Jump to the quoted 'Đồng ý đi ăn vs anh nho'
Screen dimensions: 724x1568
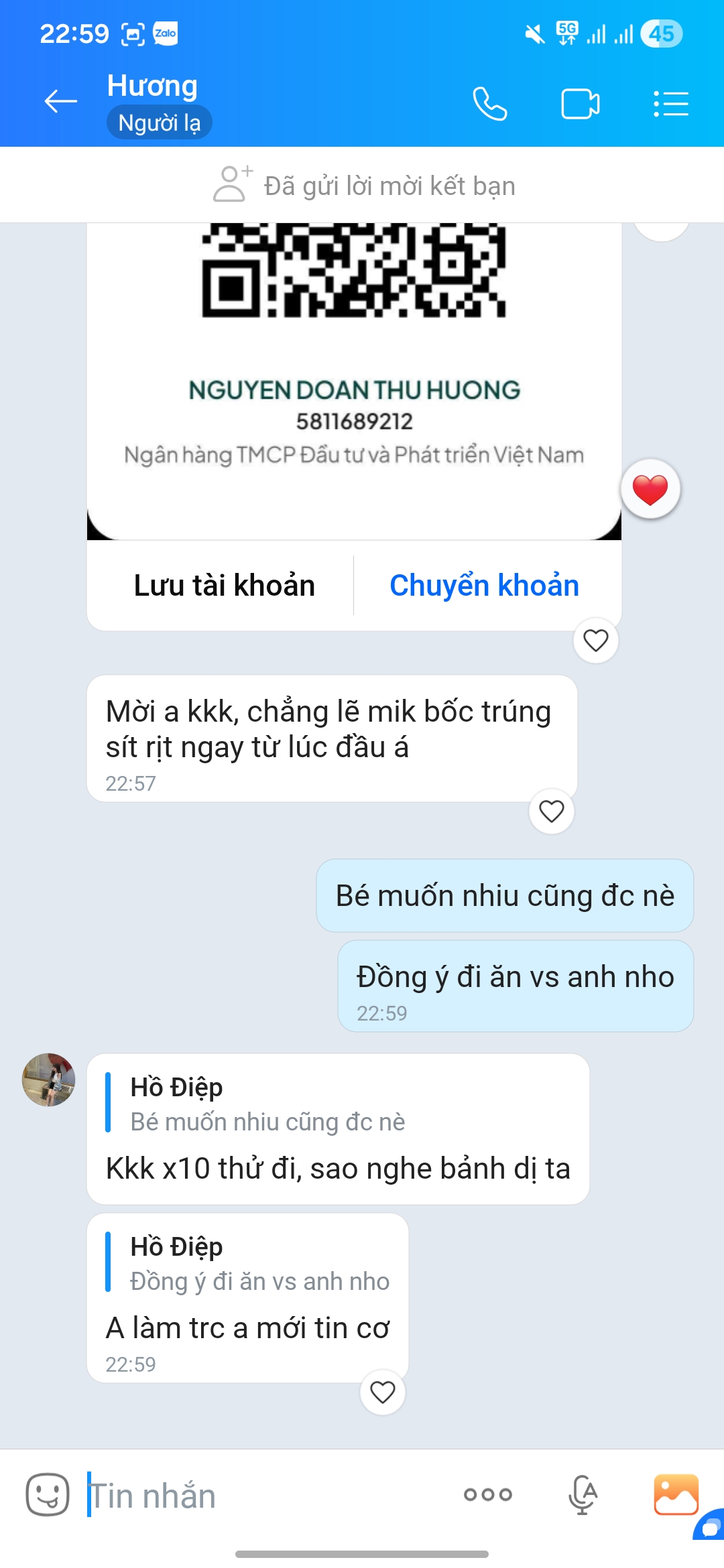(x=260, y=1264)
